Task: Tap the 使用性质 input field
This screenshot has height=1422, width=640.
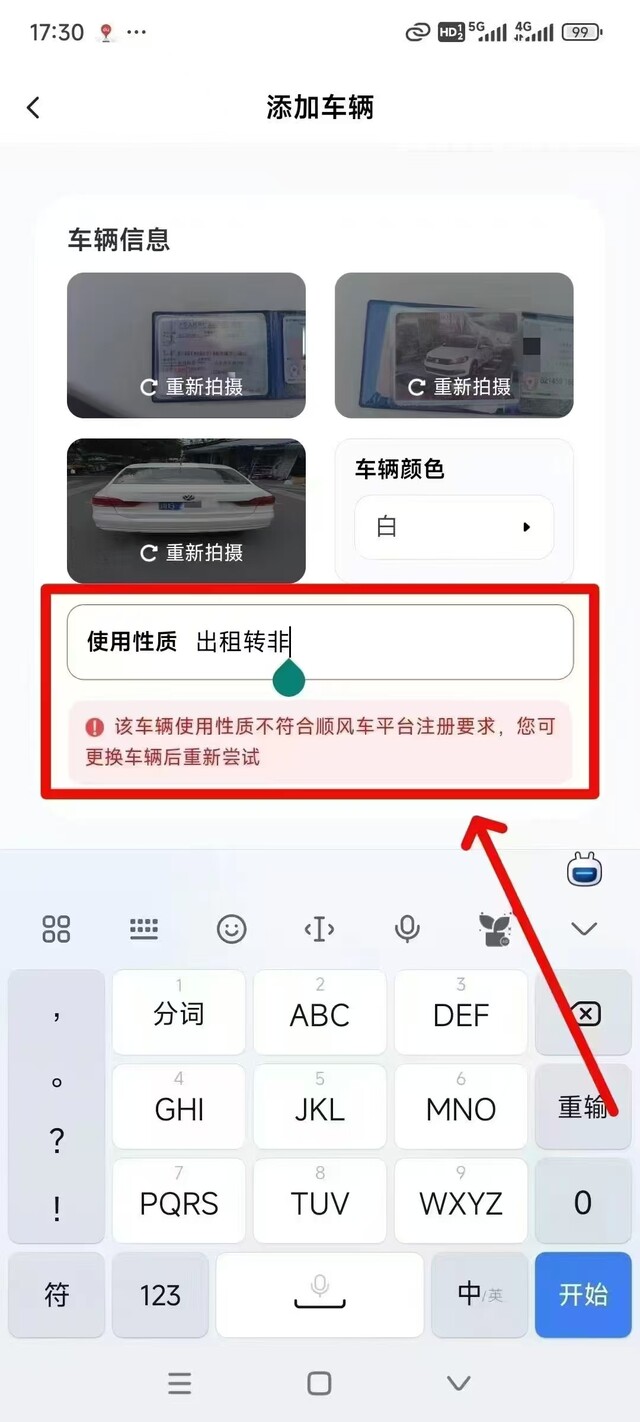Action: [x=320, y=642]
